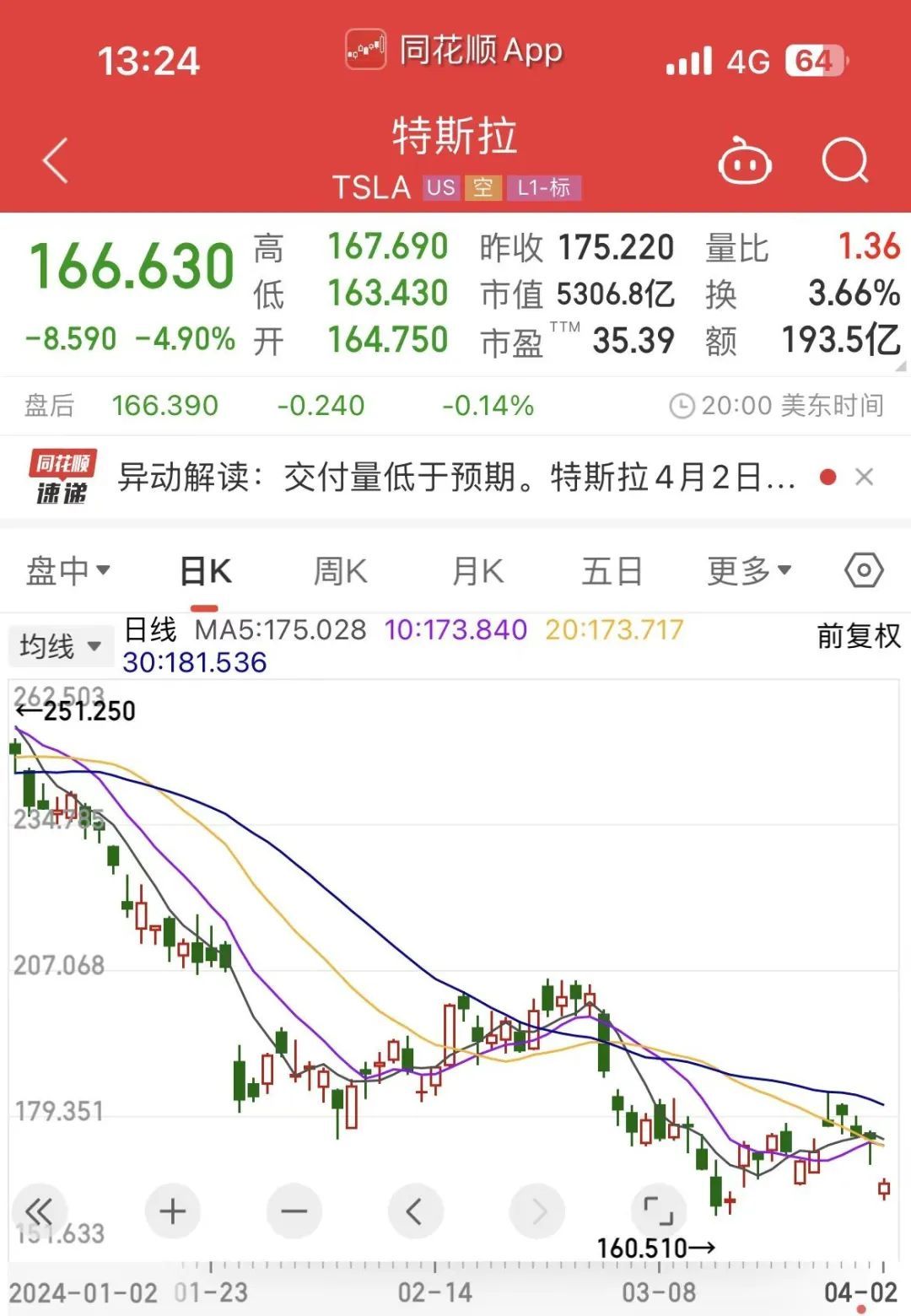Expand the 盘中 dropdown tab
The width and height of the screenshot is (911, 1316).
pyautogui.click(x=67, y=571)
